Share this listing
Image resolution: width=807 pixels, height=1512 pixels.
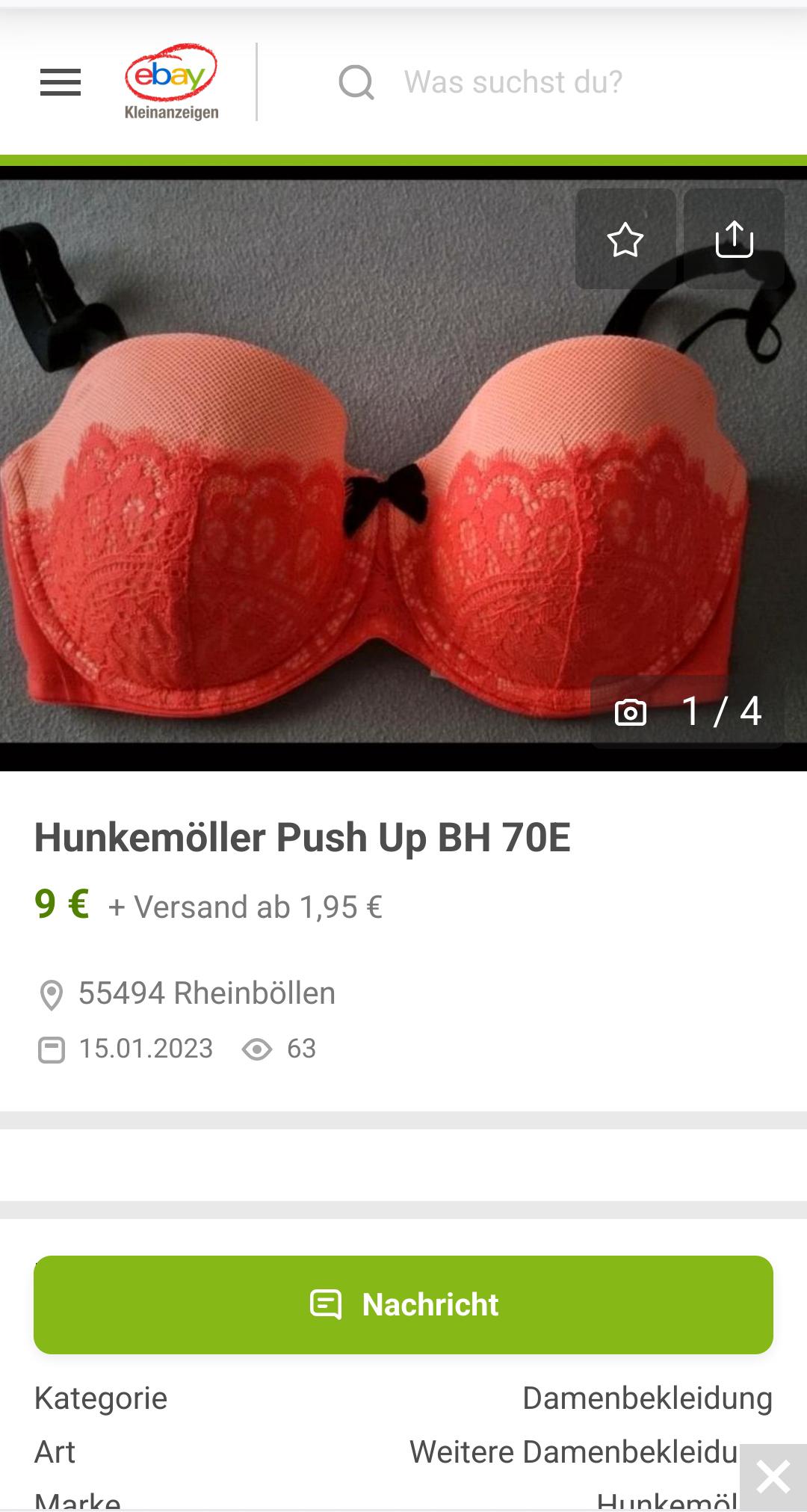pyautogui.click(x=734, y=240)
